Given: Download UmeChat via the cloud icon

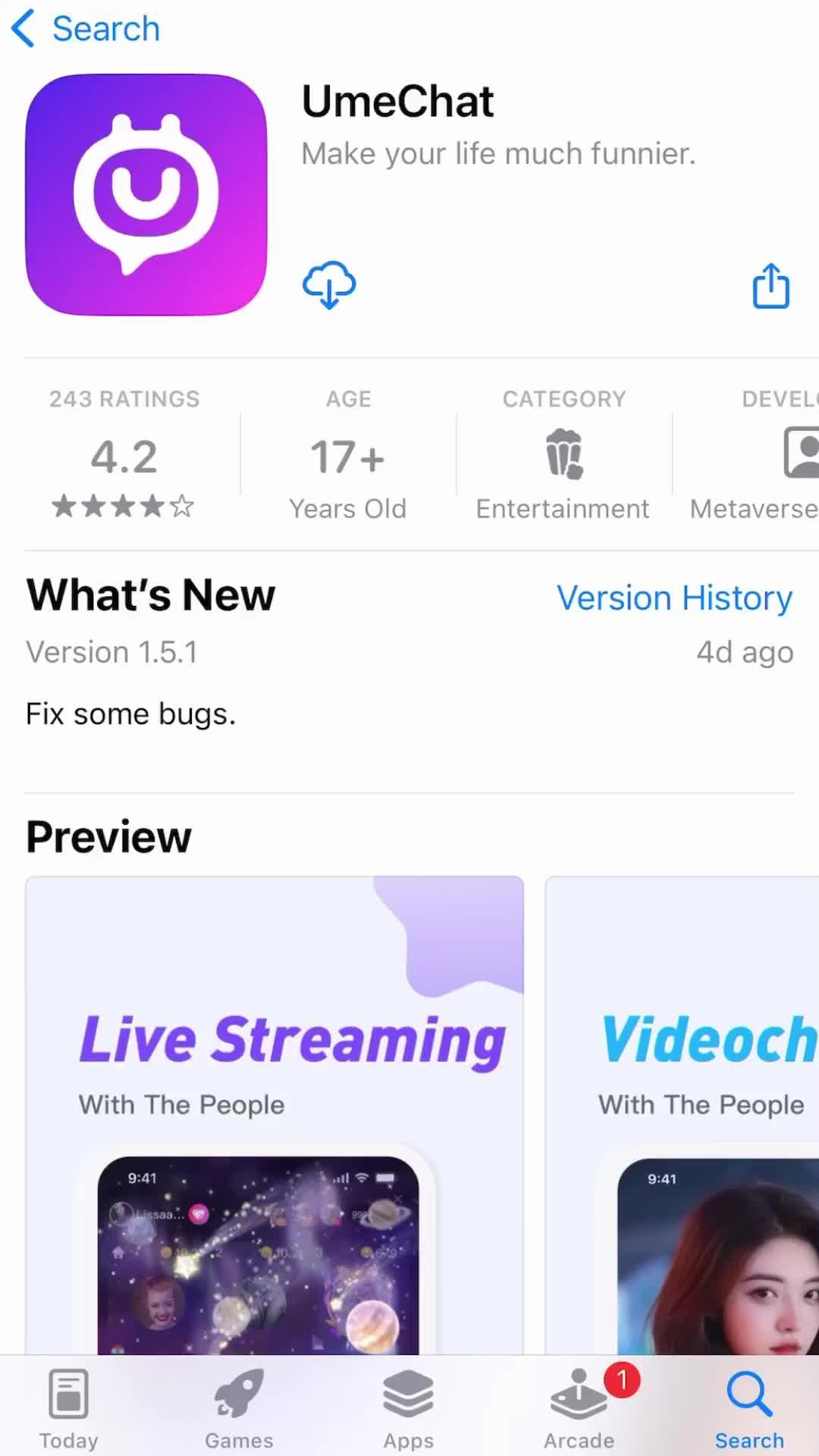Looking at the screenshot, I should pos(329,285).
